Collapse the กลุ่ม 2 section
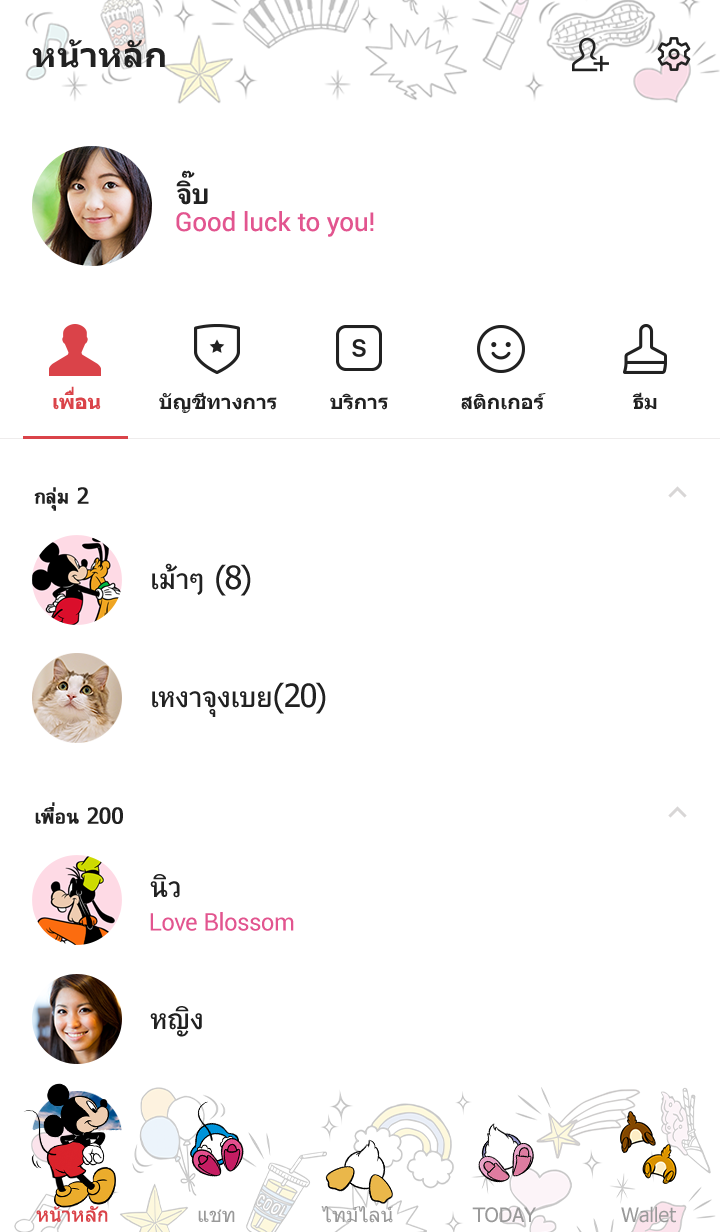 677,493
